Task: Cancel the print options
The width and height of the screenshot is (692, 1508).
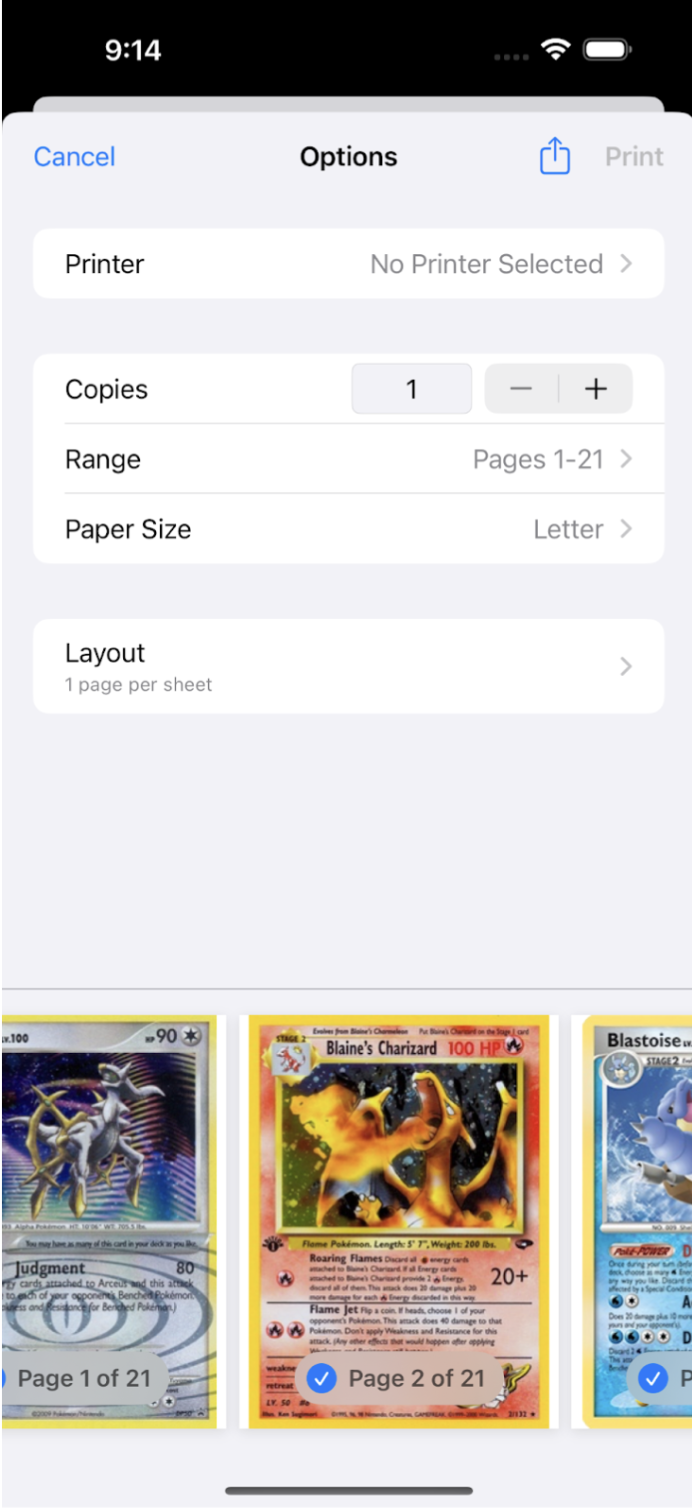Action: (x=74, y=157)
